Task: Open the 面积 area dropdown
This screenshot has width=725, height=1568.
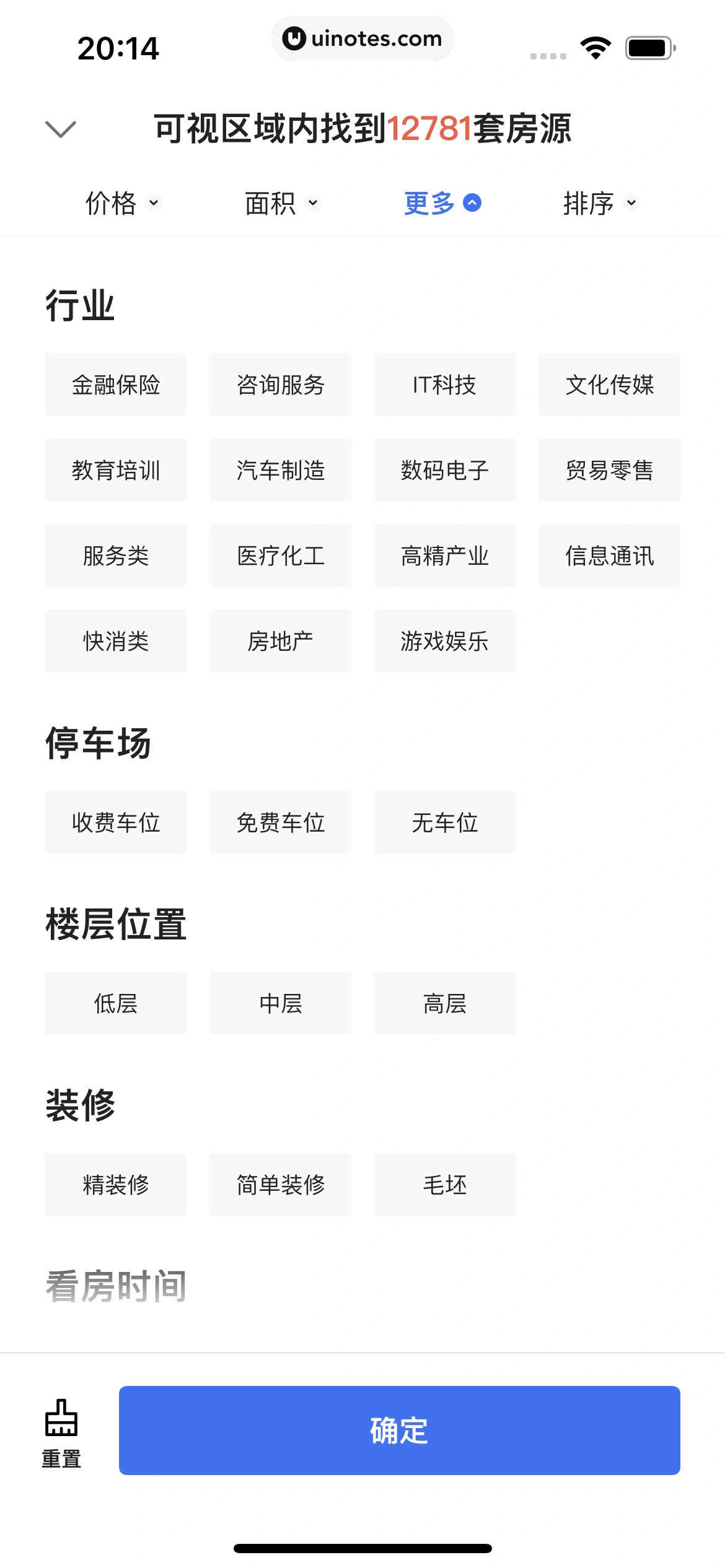Action: (283, 203)
